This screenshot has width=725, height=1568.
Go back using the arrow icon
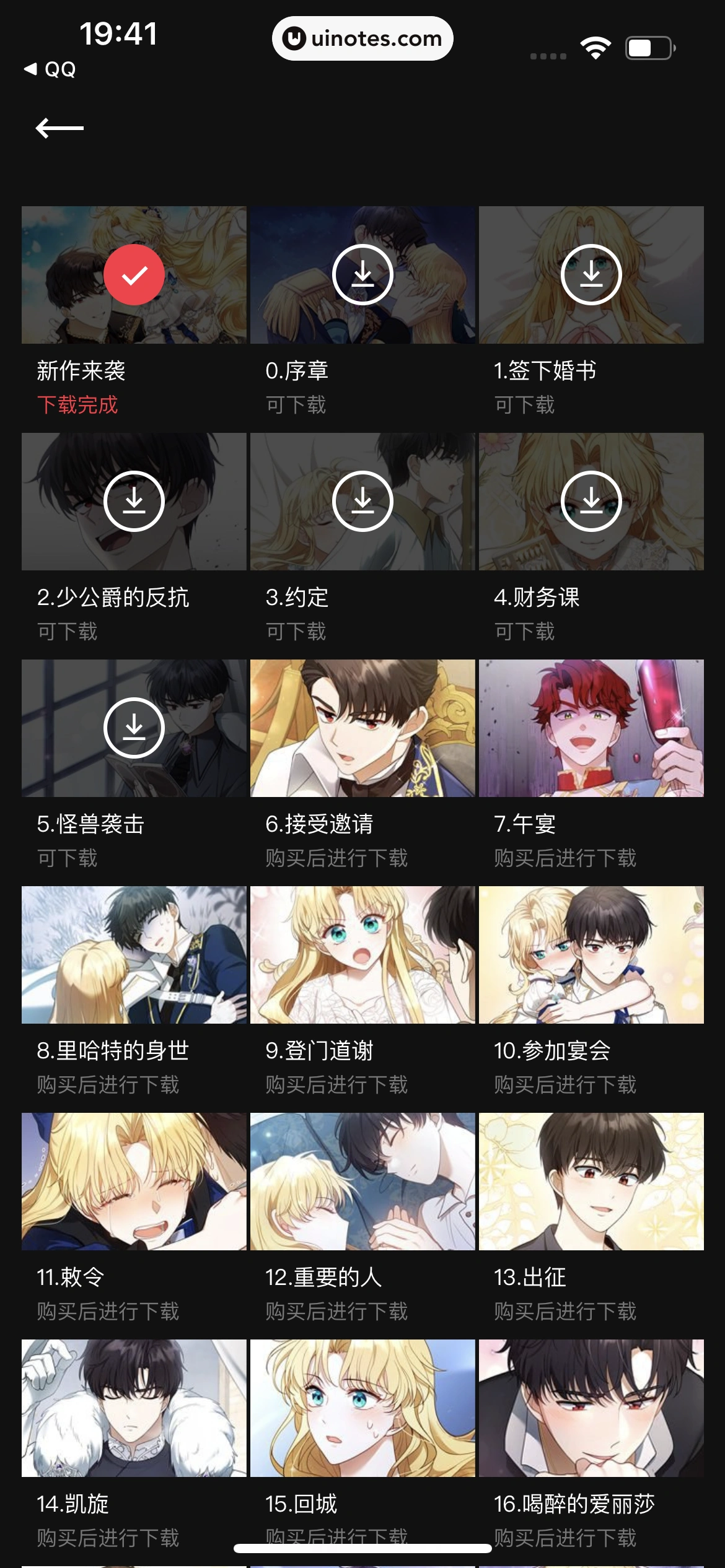coord(59,128)
